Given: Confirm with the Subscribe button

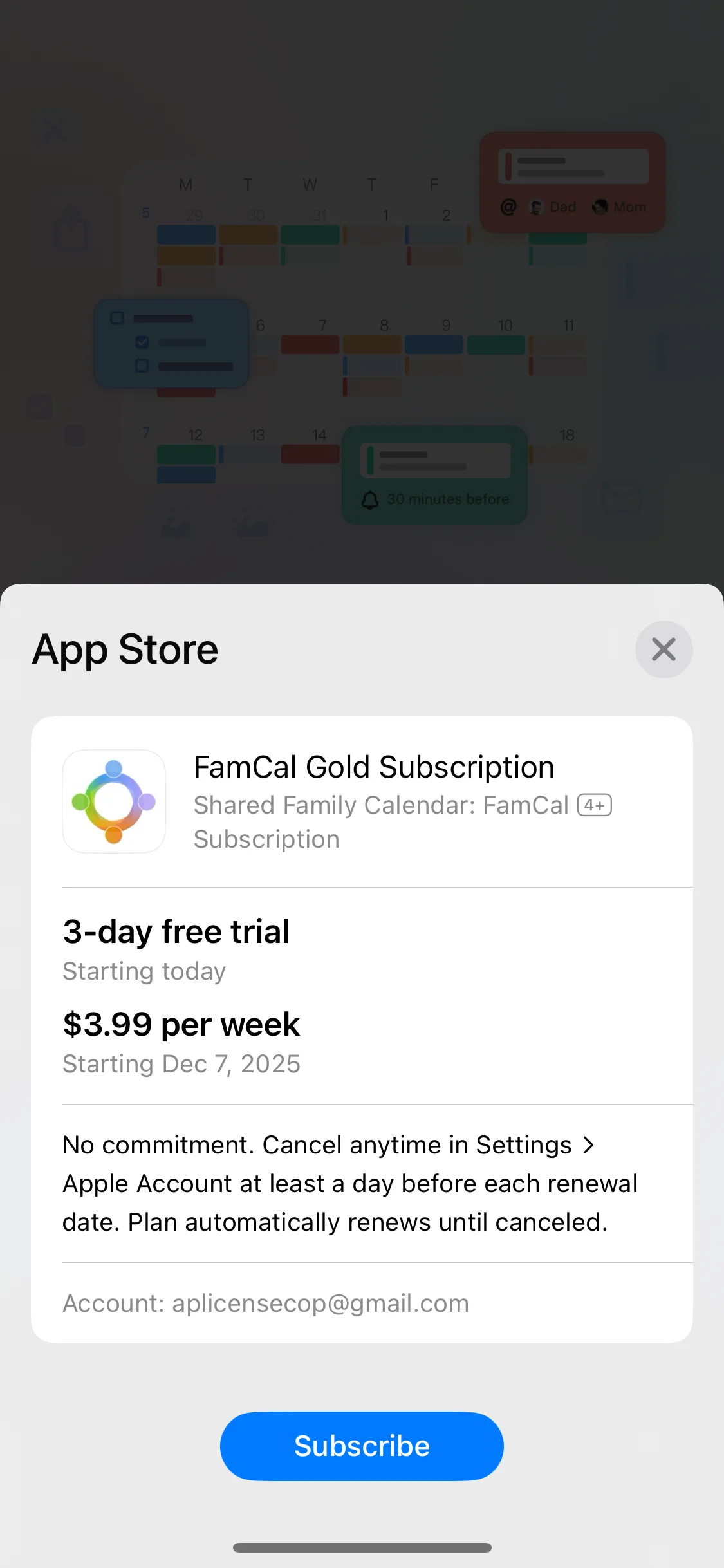Looking at the screenshot, I should coord(362,1446).
